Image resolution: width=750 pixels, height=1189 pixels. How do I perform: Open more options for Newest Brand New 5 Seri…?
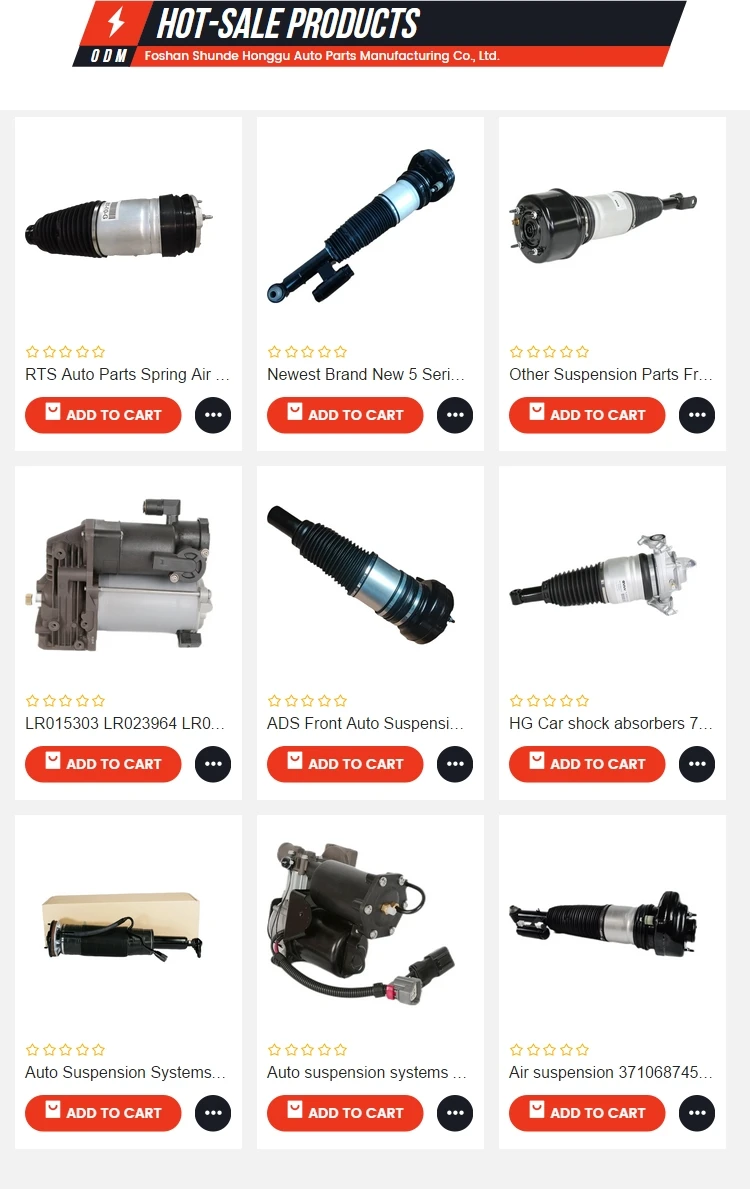pos(455,415)
